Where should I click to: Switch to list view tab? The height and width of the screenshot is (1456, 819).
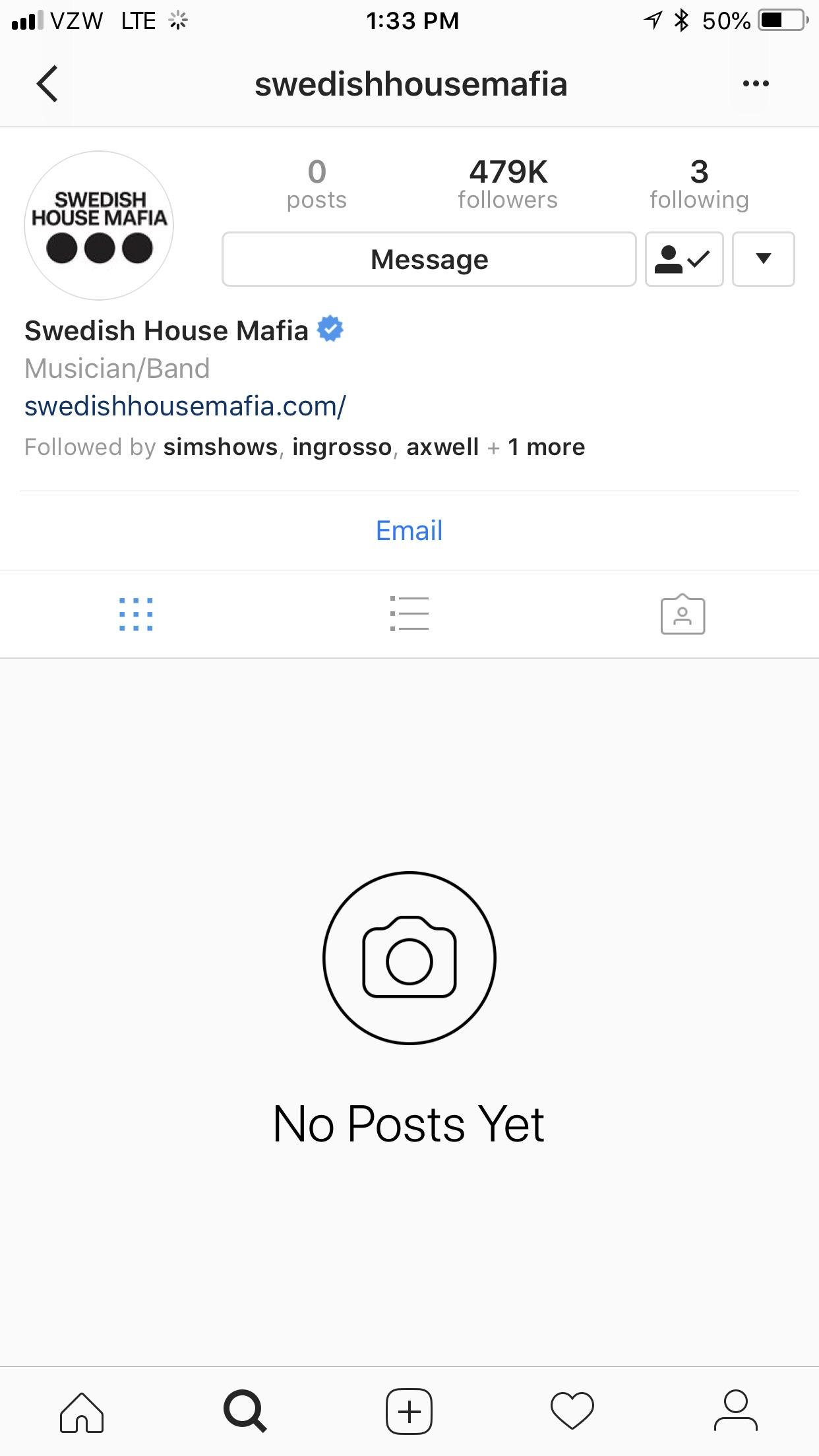tap(409, 614)
